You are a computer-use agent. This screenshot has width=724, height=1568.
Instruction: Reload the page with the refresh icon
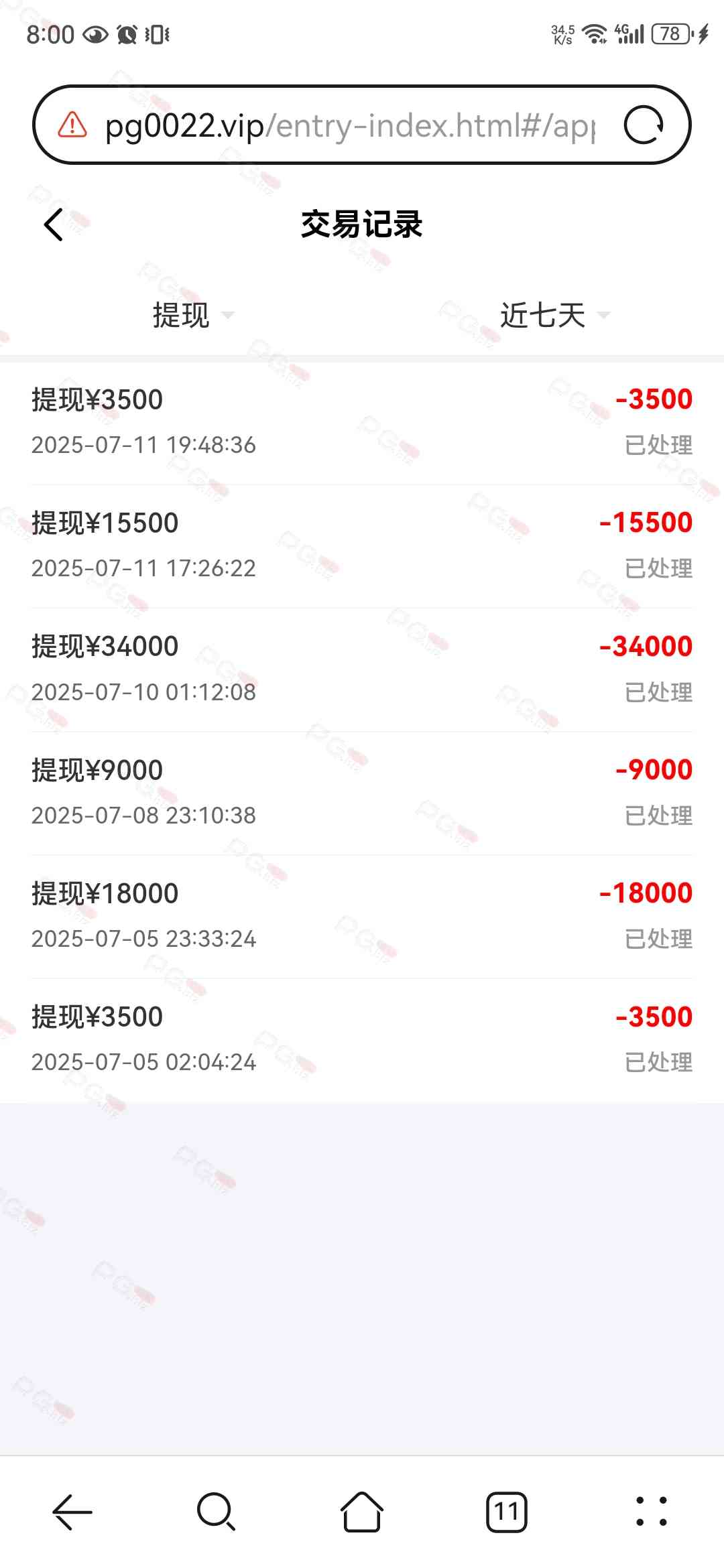644,125
